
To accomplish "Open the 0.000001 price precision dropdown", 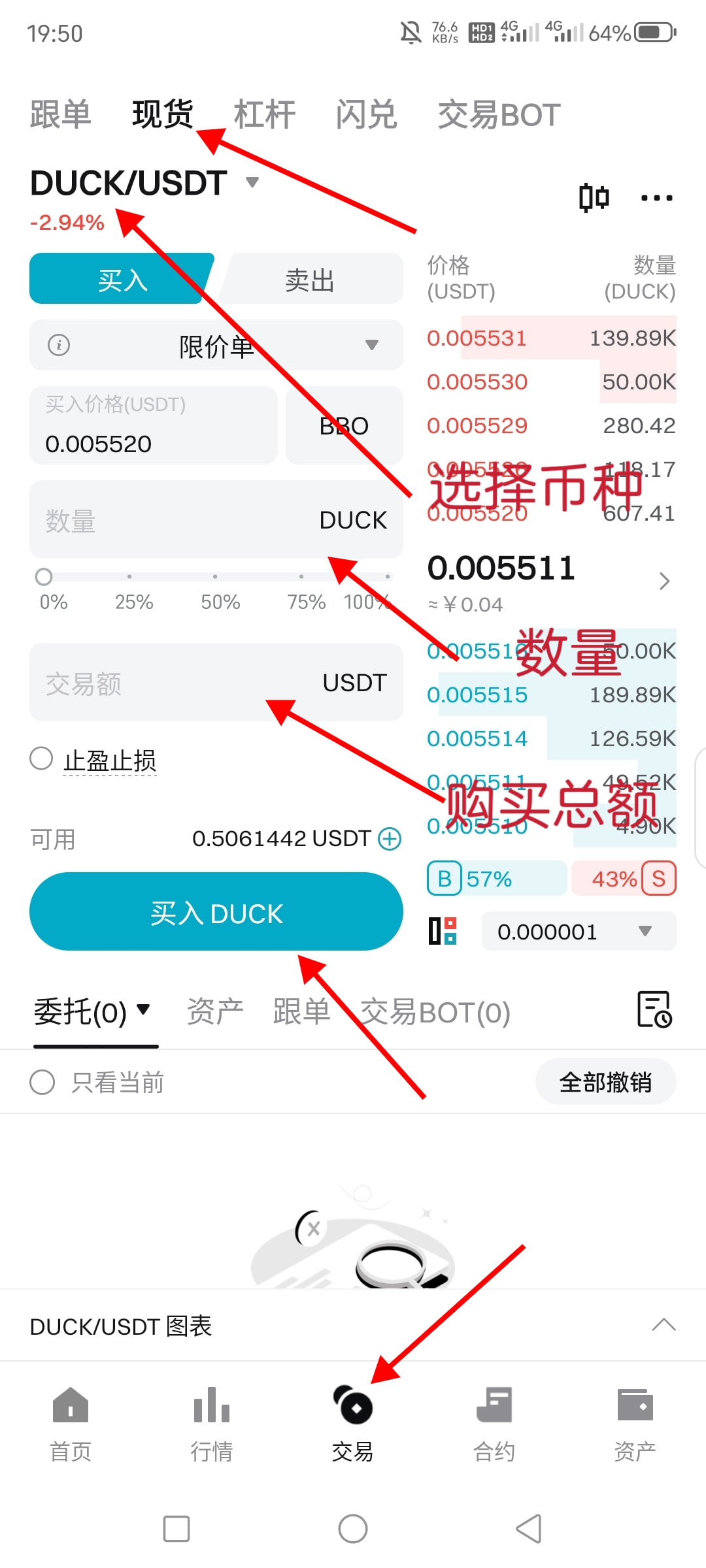I will [578, 932].
